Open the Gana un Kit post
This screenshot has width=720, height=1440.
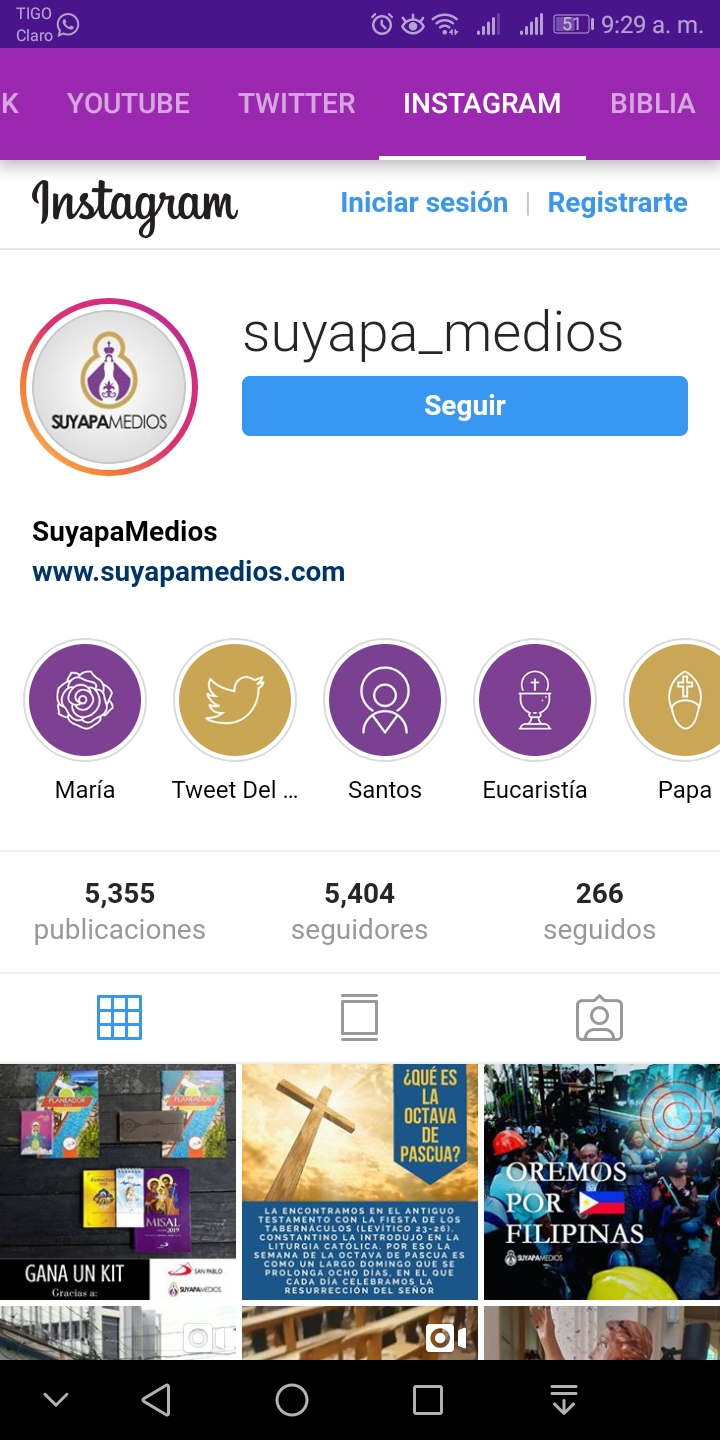tap(118, 1181)
